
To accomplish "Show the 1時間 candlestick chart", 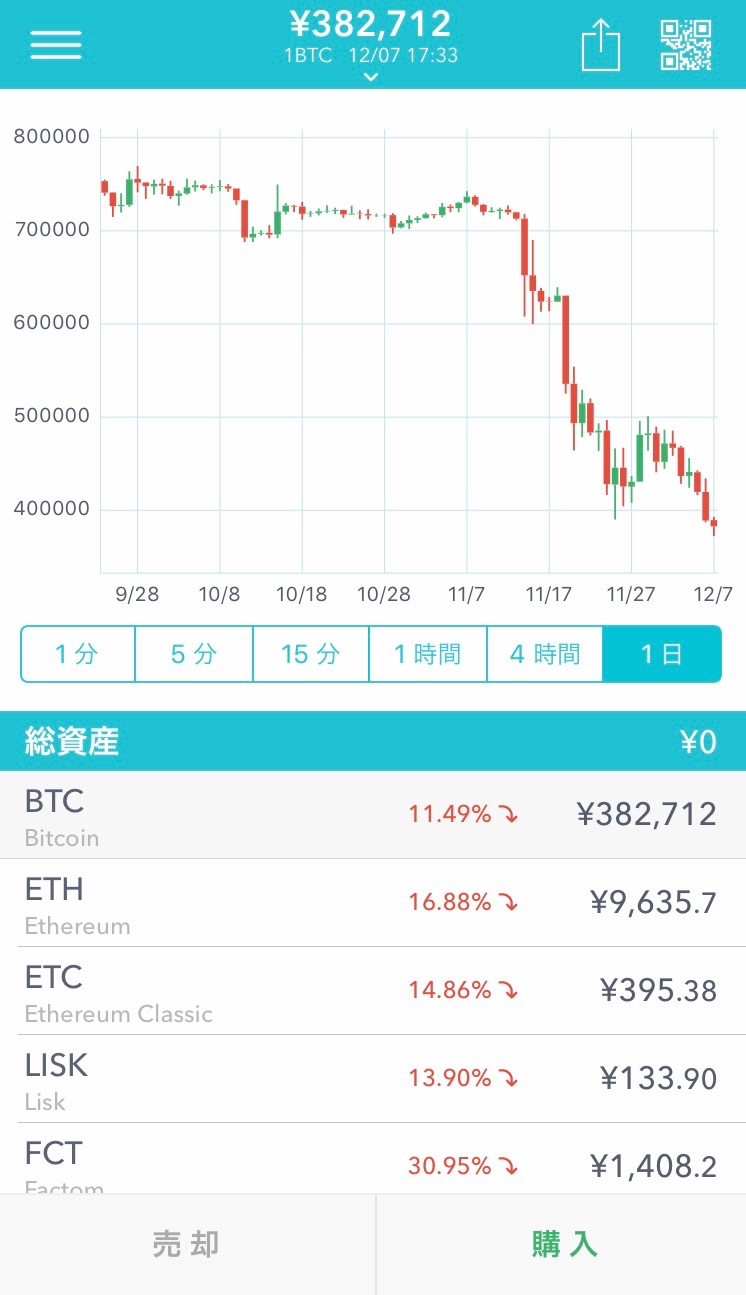I will 428,654.
